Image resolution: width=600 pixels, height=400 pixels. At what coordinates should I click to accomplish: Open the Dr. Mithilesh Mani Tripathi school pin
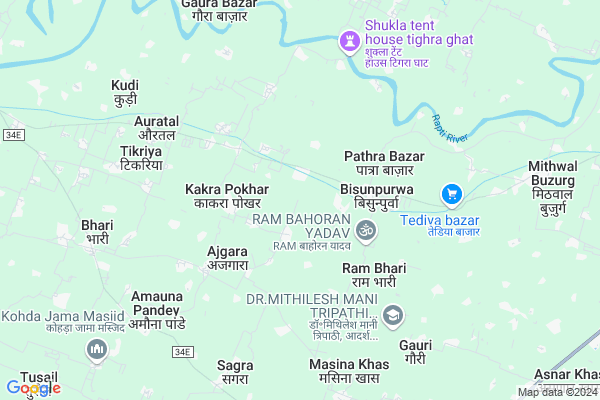pyautogui.click(x=393, y=316)
